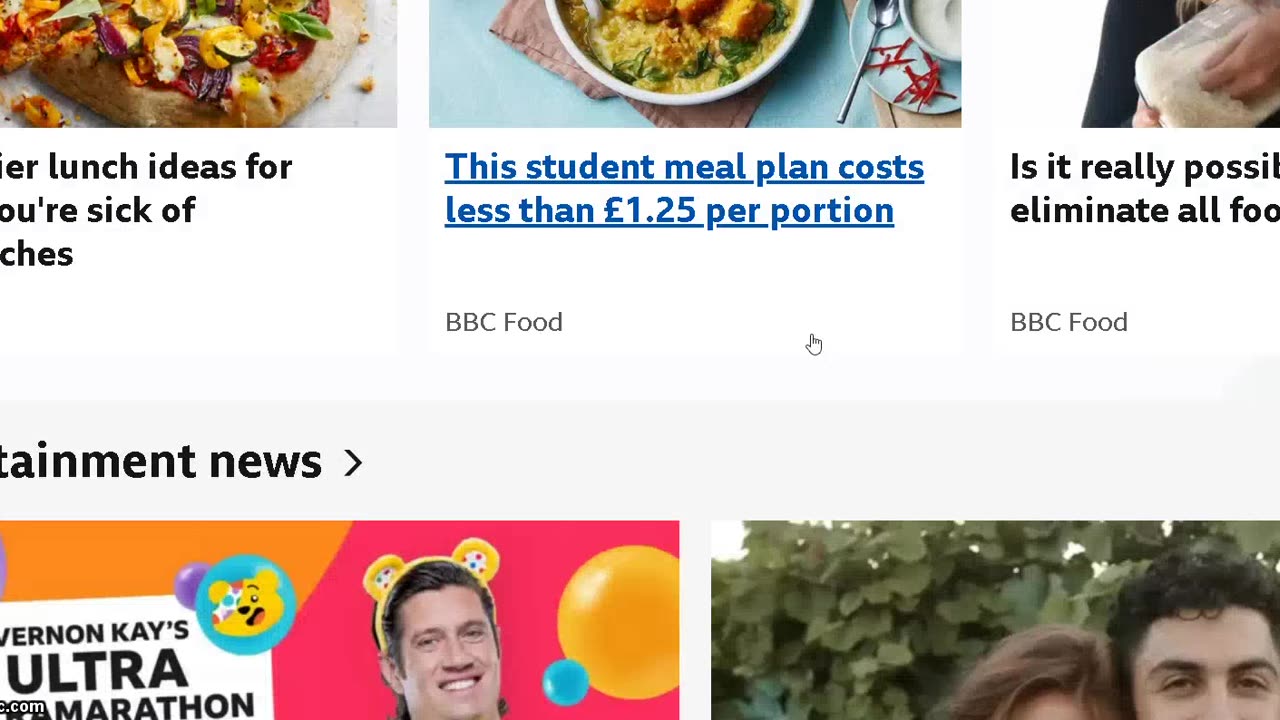
Task: Open the healthier lunch ideas article
Action: tap(145, 209)
